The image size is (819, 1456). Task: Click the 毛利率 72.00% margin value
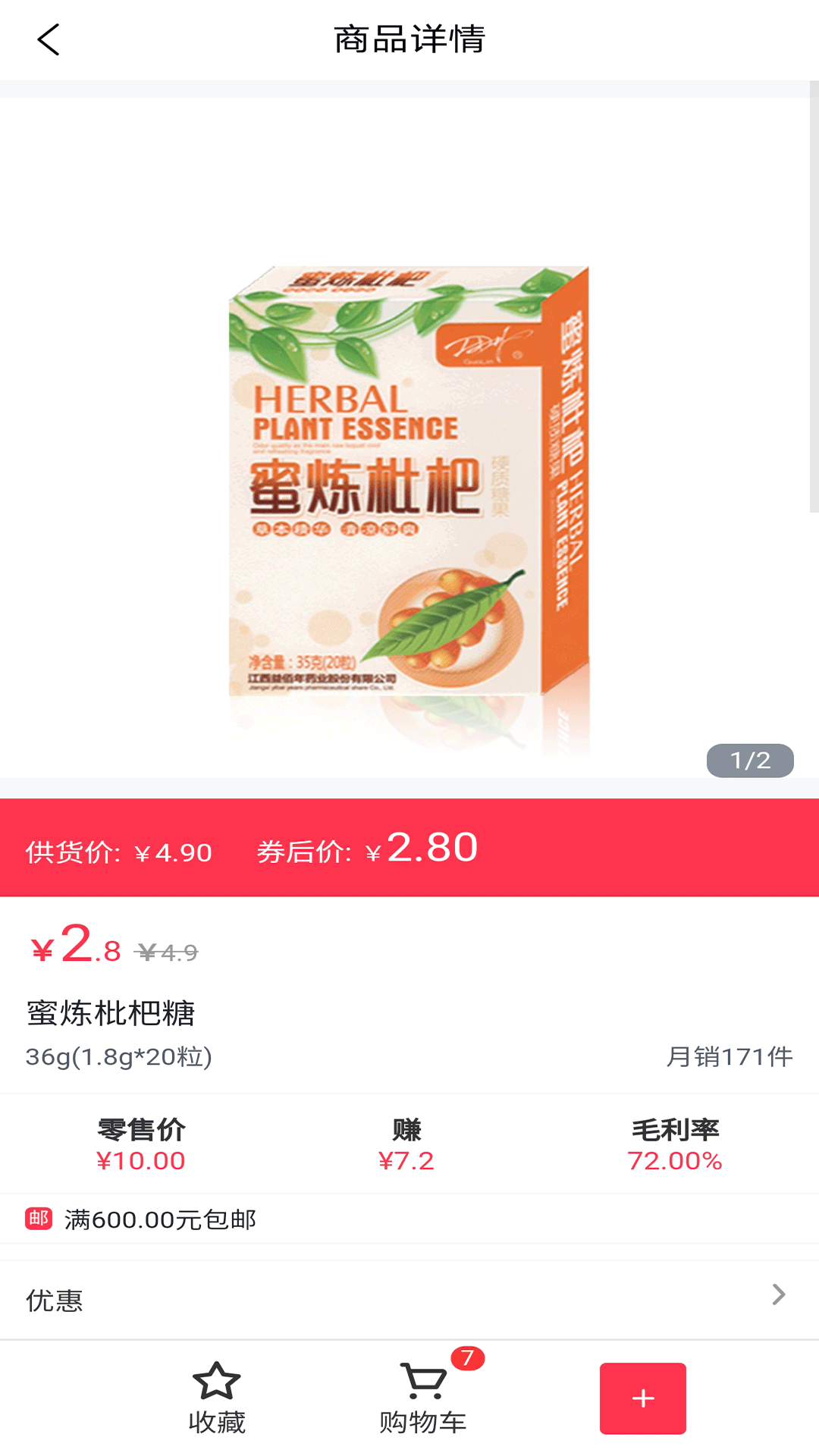tap(676, 1159)
